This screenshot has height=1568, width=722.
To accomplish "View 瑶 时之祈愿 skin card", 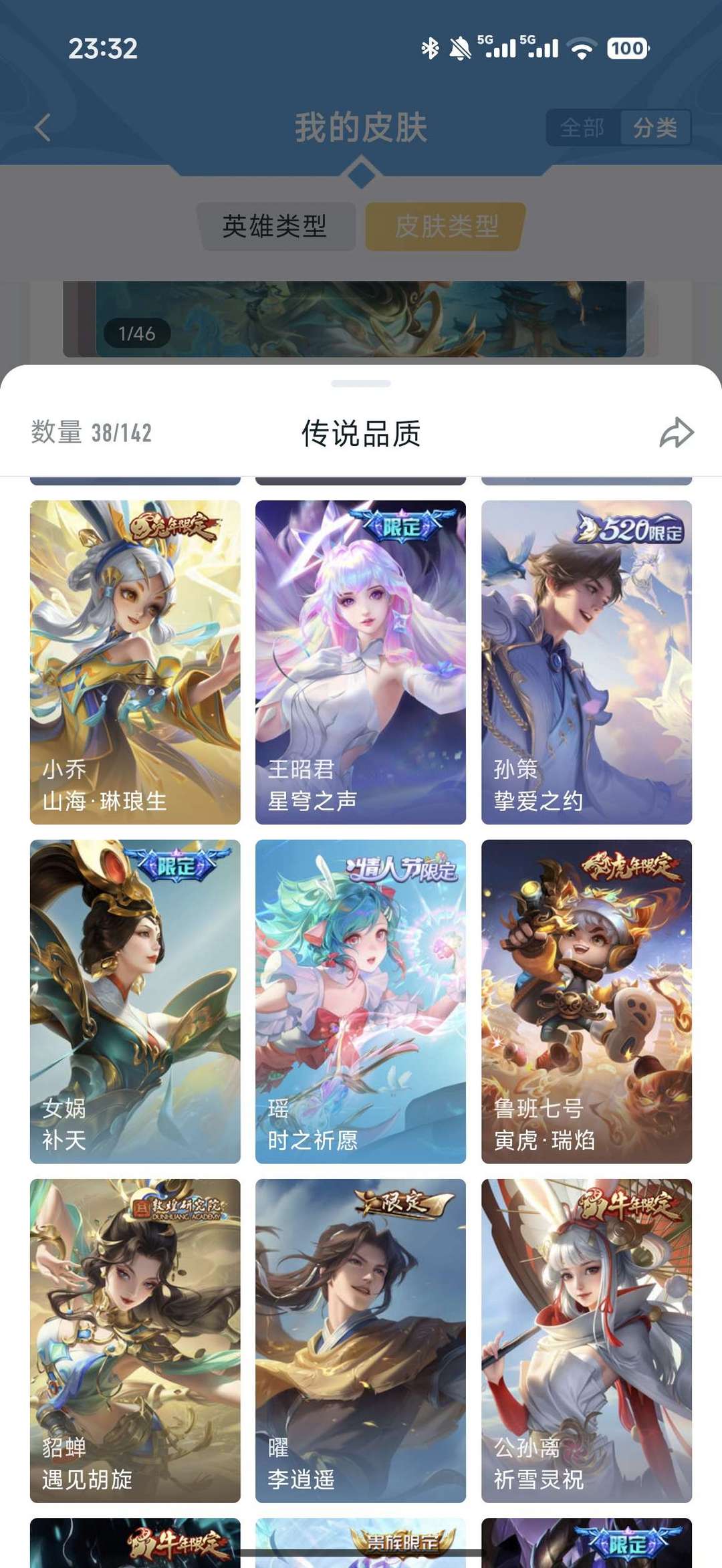I will click(x=360, y=1001).
